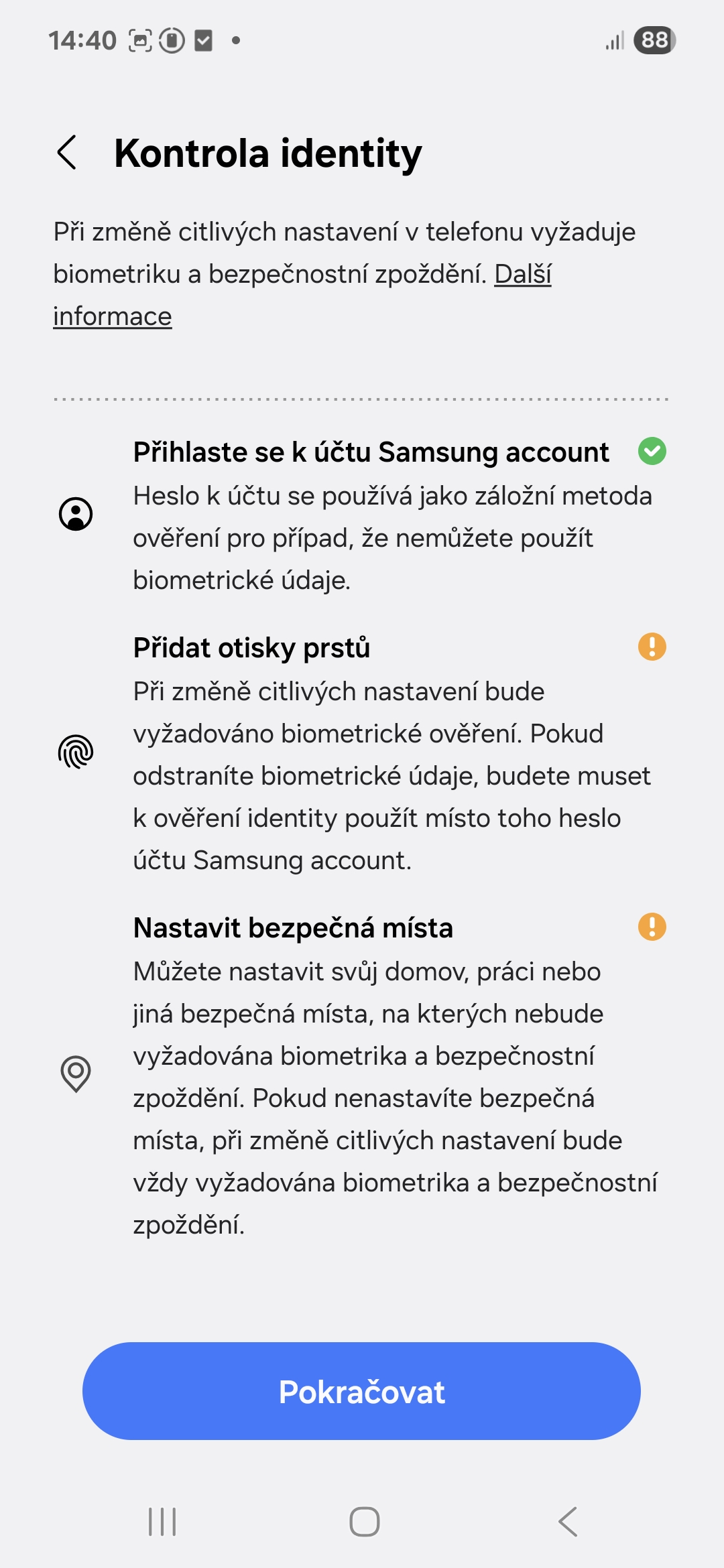Go back from Kontrola identity
The width and height of the screenshot is (724, 1568).
(67, 153)
